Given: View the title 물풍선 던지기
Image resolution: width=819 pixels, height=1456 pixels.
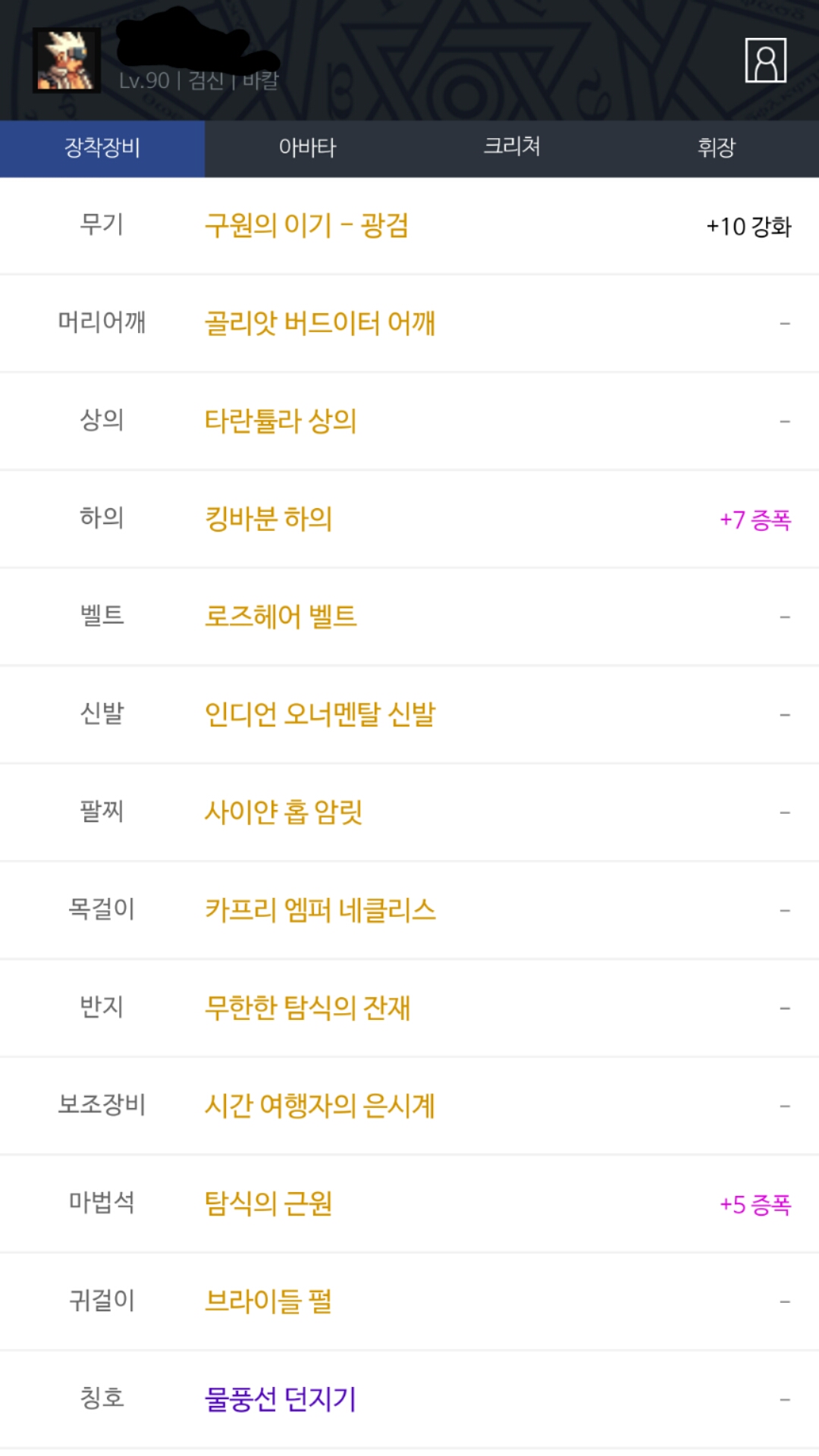Looking at the screenshot, I should click(x=281, y=1399).
